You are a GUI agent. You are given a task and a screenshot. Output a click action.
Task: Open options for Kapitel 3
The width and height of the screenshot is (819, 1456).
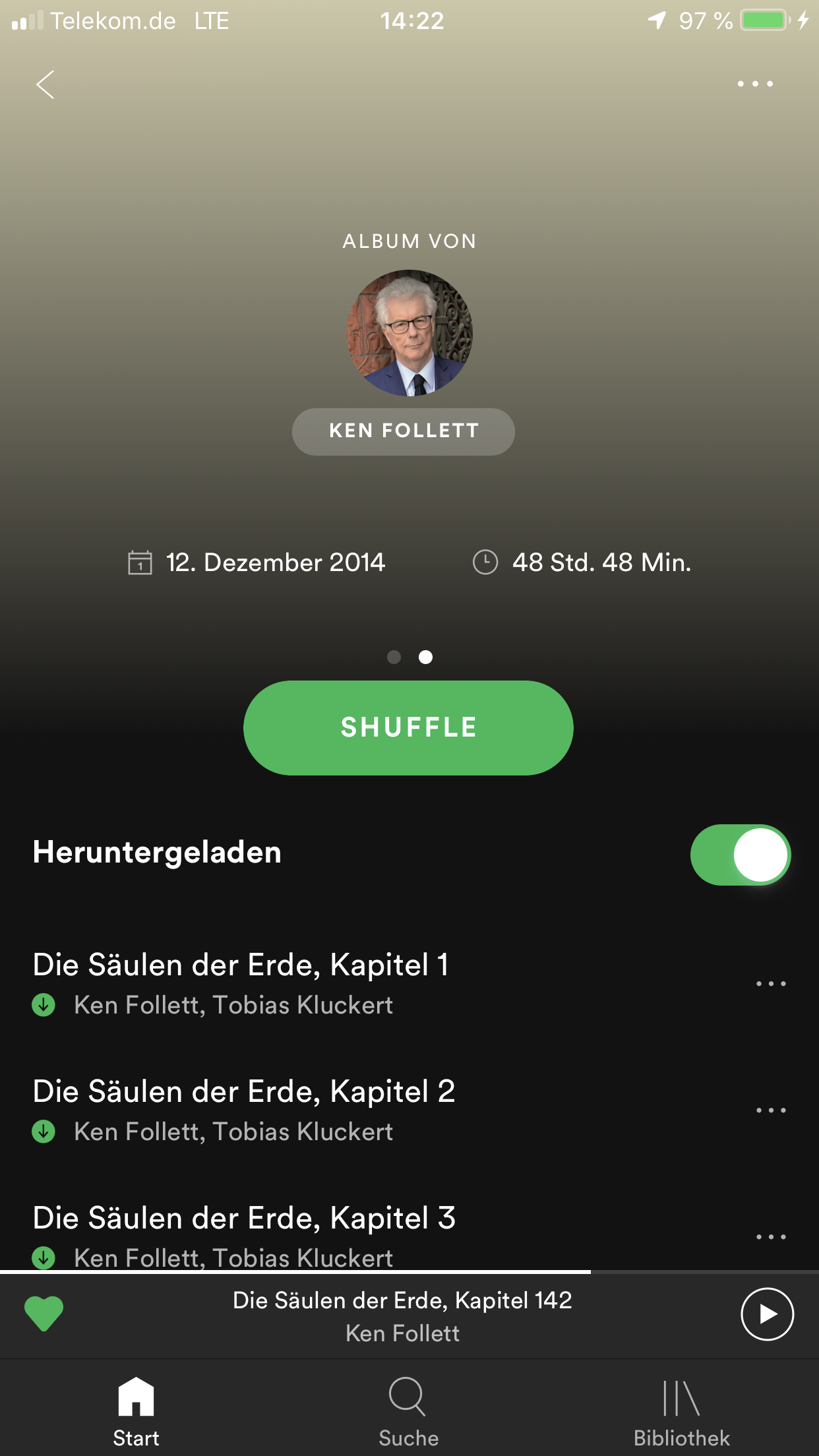click(770, 1237)
